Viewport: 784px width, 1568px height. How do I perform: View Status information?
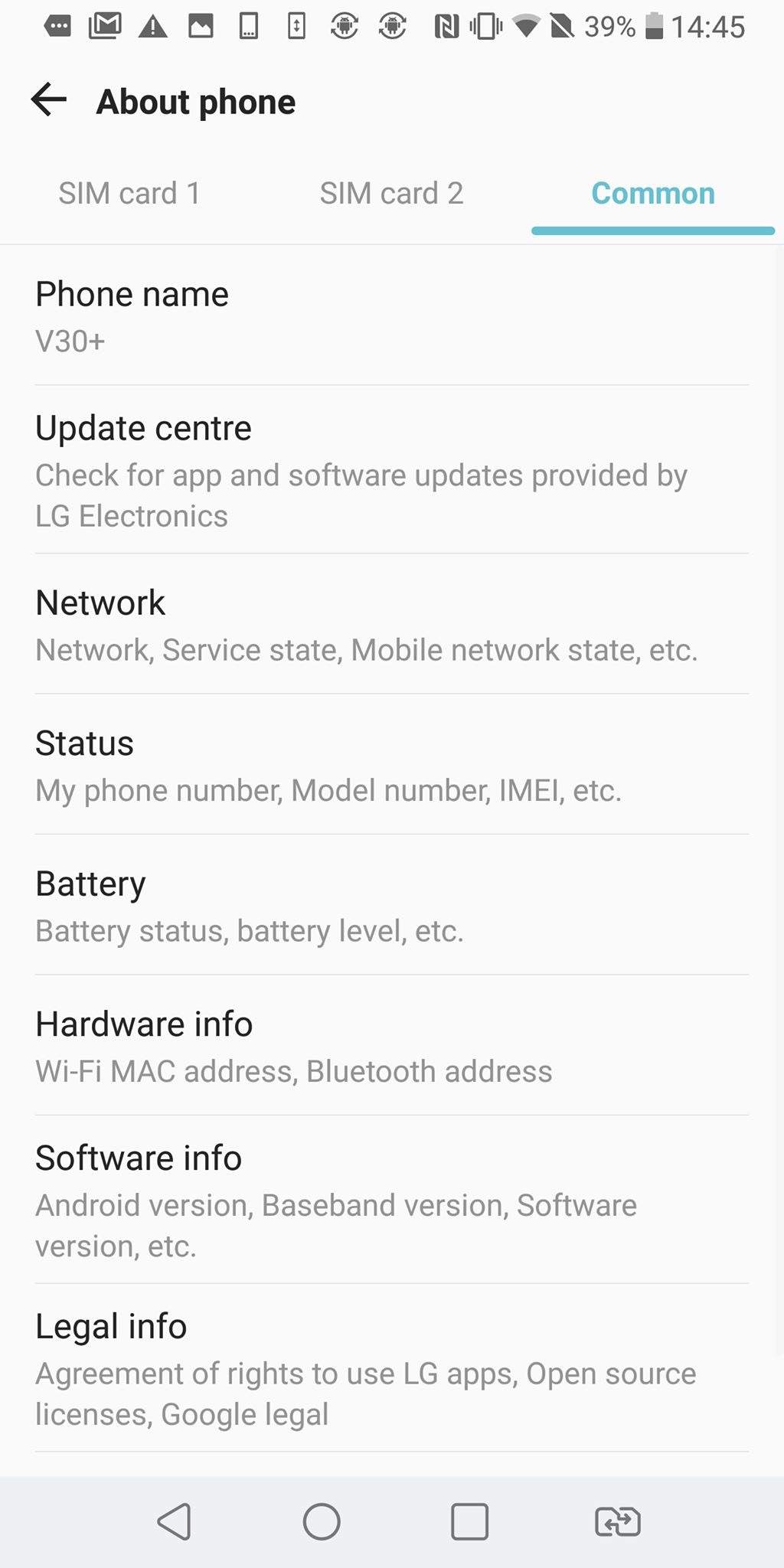pos(391,765)
